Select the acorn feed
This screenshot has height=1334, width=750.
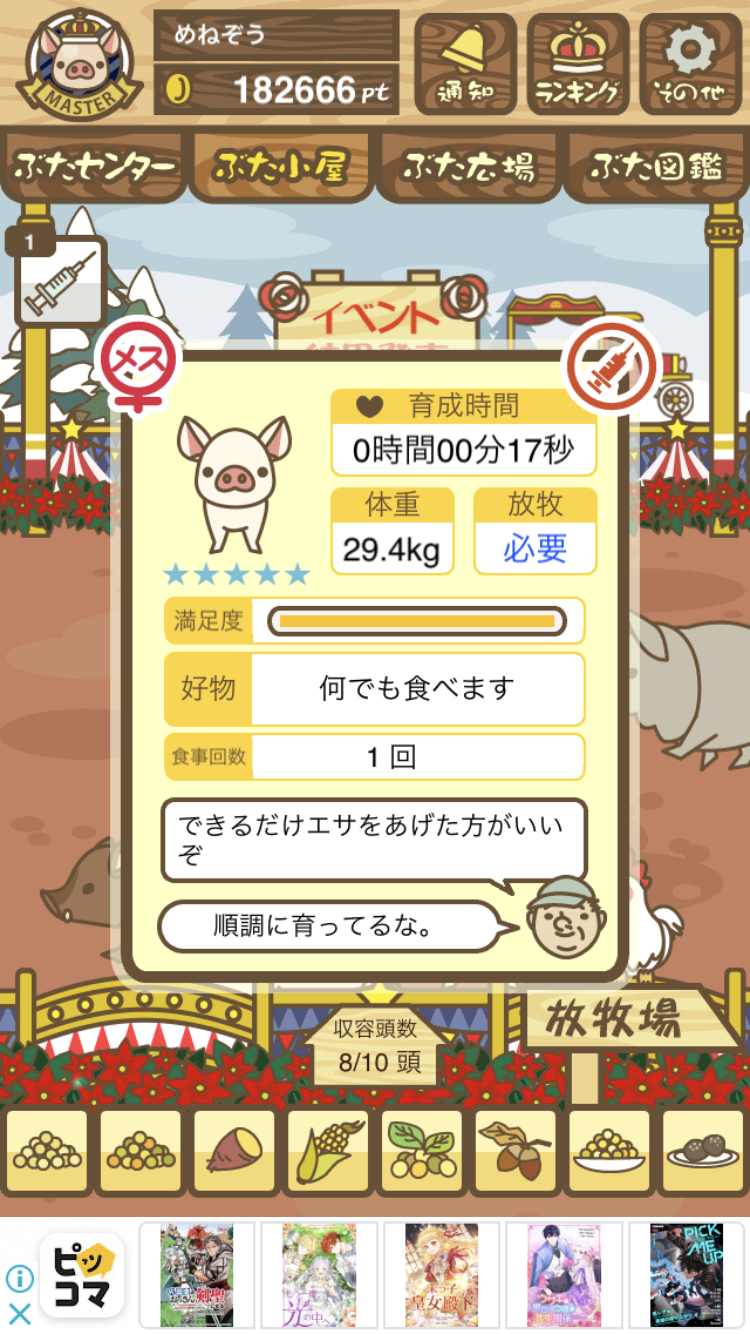click(515, 1152)
